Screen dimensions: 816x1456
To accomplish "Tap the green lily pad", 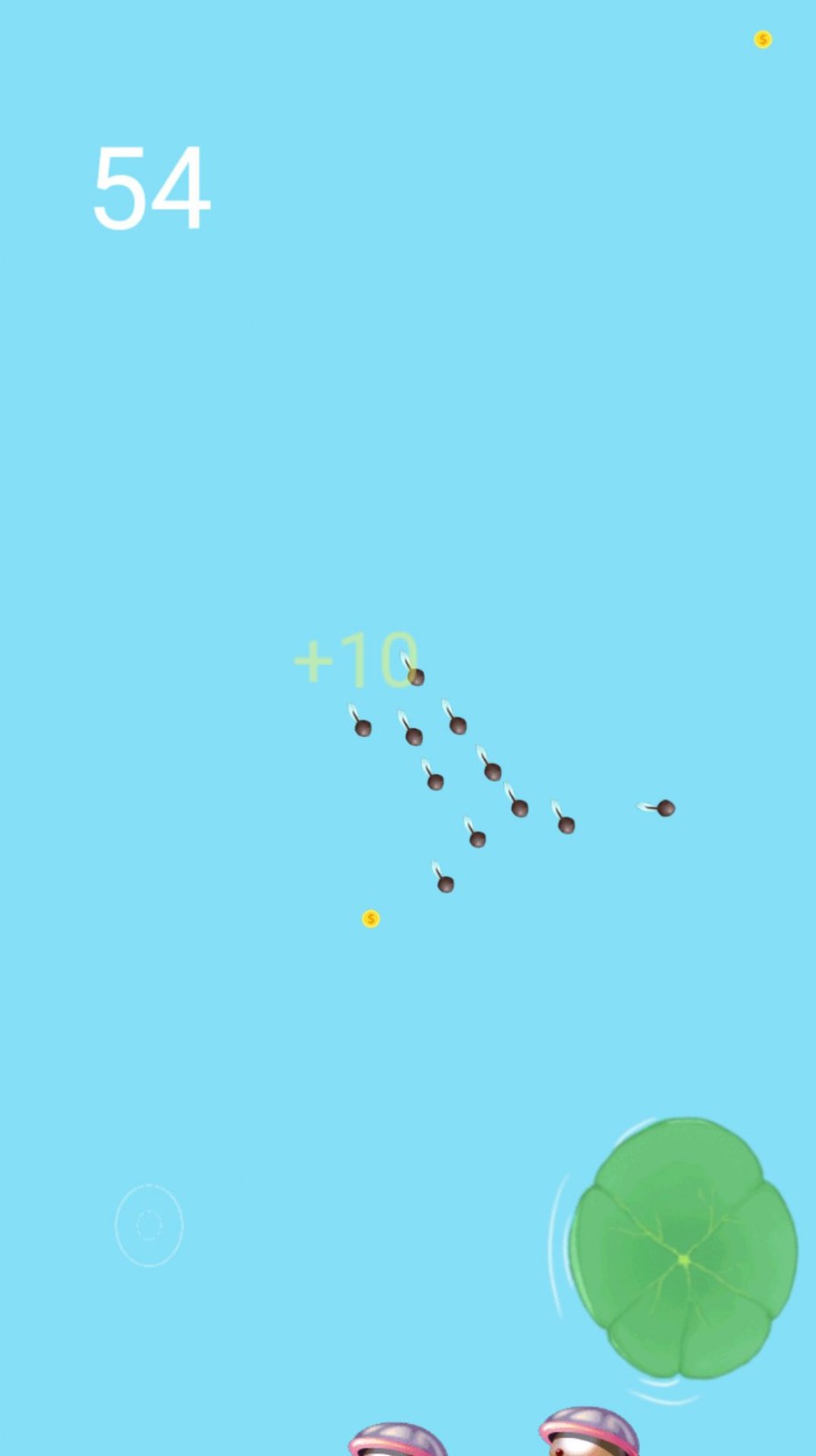I will (683, 1249).
